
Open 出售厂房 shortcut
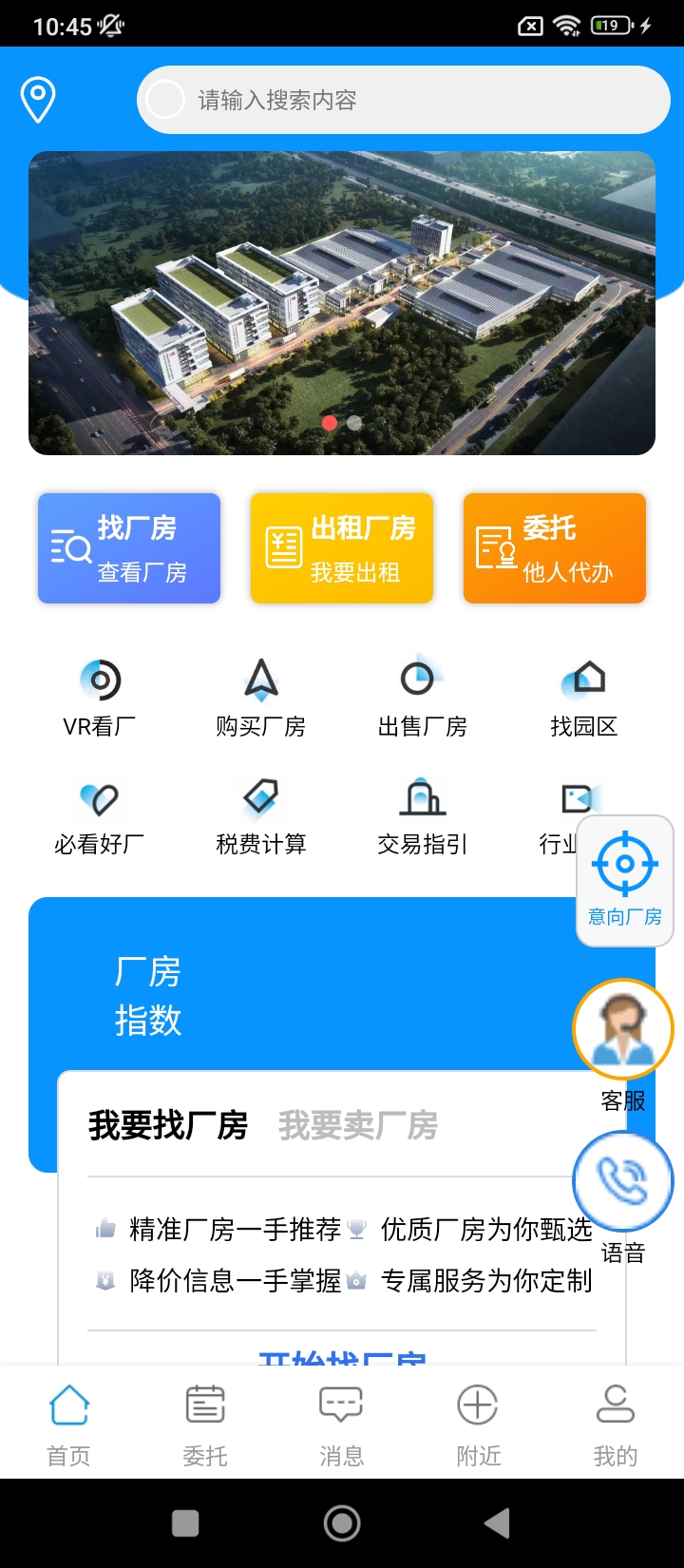[423, 698]
